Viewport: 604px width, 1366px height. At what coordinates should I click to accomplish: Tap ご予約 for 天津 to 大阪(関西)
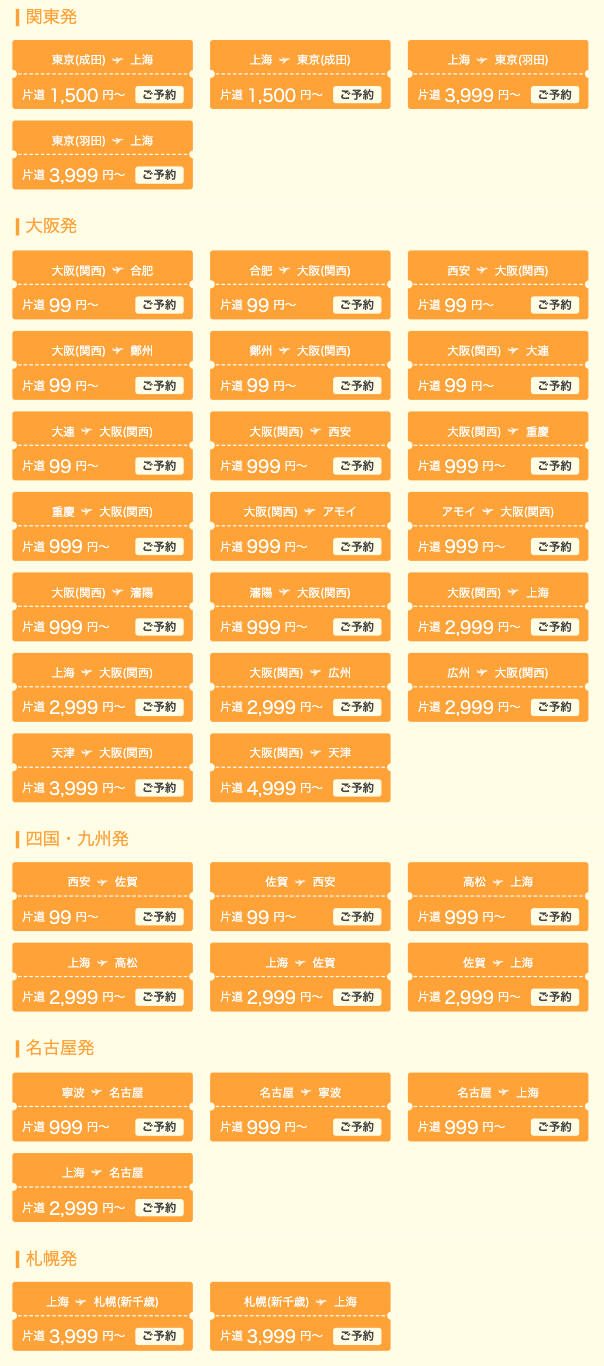point(160,788)
